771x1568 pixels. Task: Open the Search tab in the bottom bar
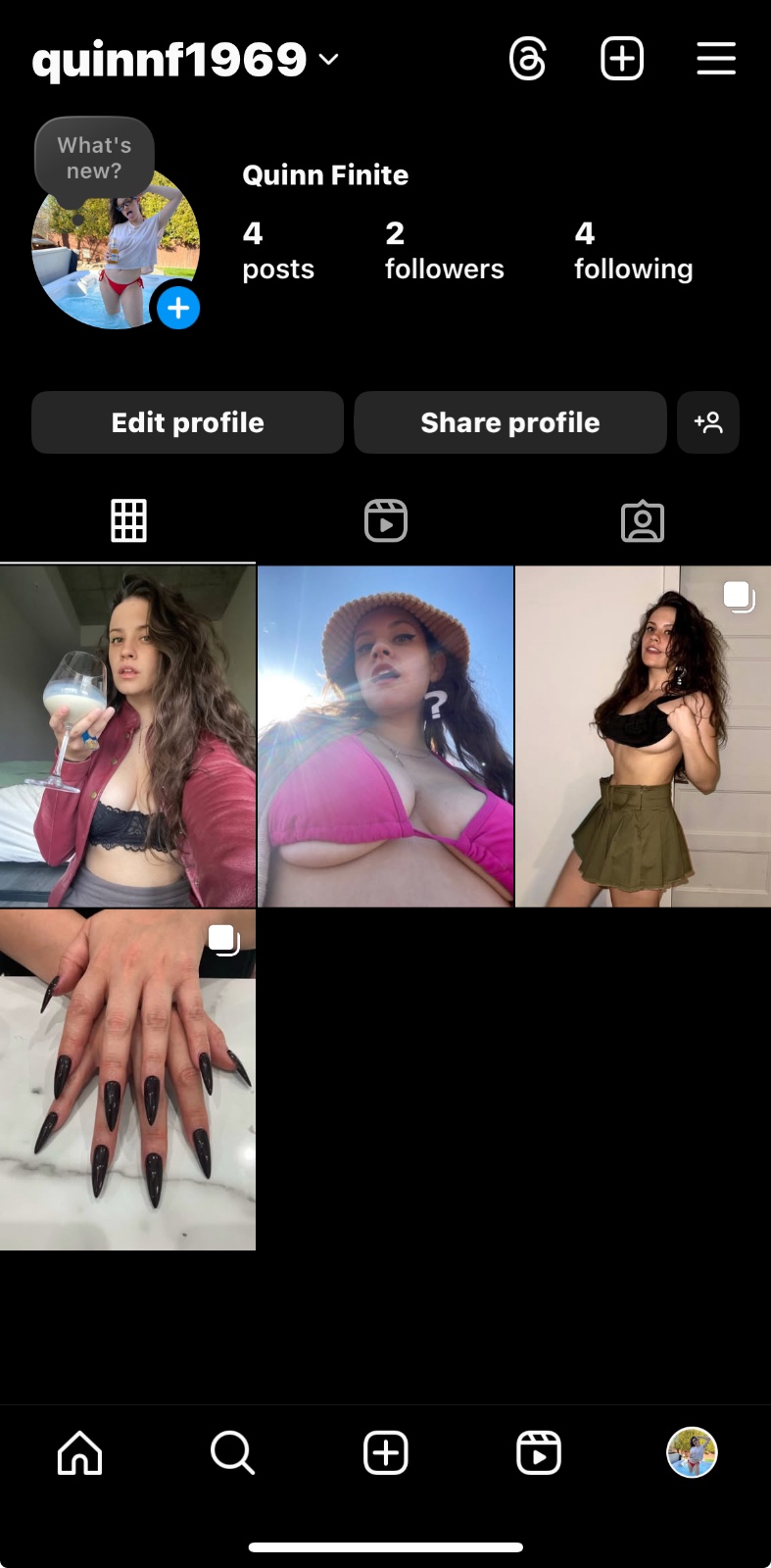(x=232, y=1452)
